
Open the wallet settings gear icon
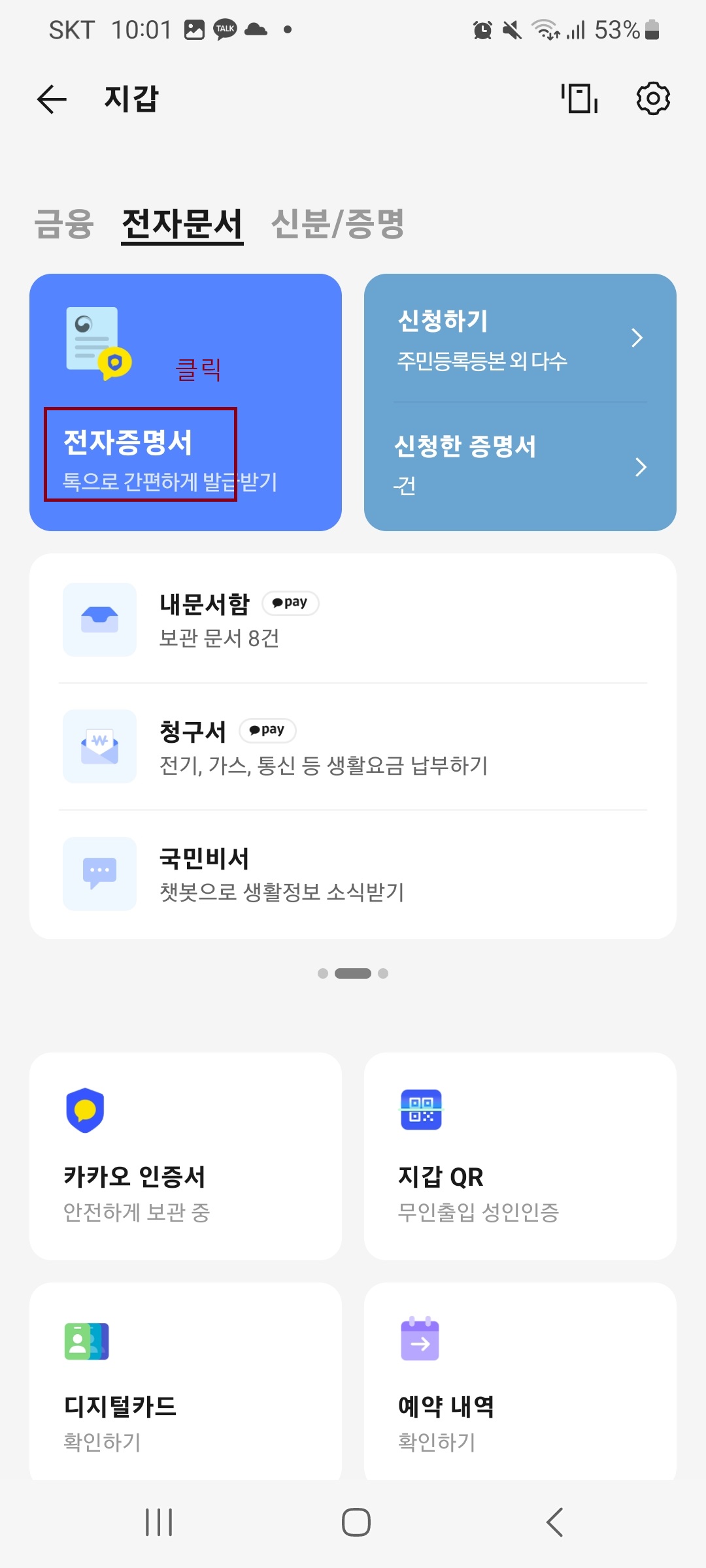coord(652,99)
